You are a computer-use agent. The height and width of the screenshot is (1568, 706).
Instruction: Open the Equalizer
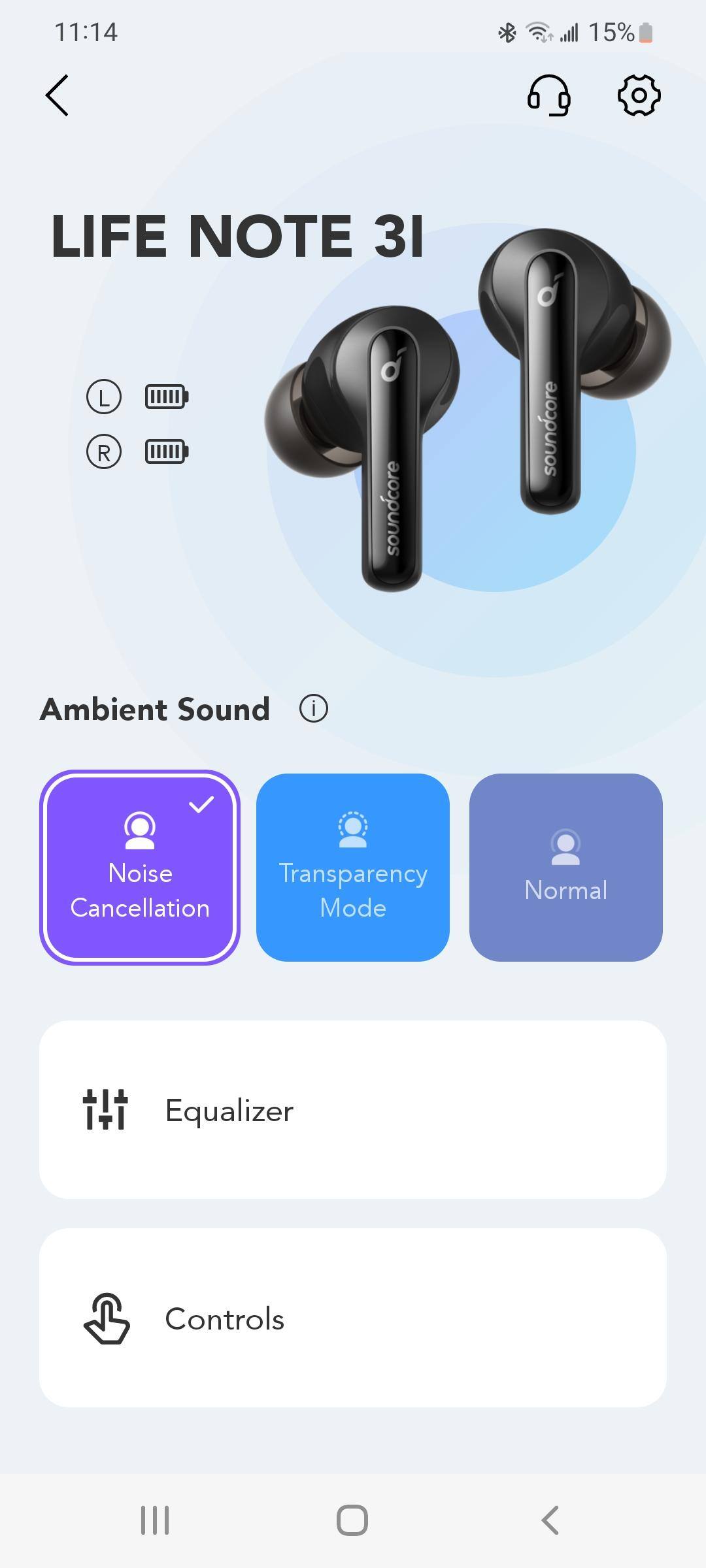(353, 1109)
